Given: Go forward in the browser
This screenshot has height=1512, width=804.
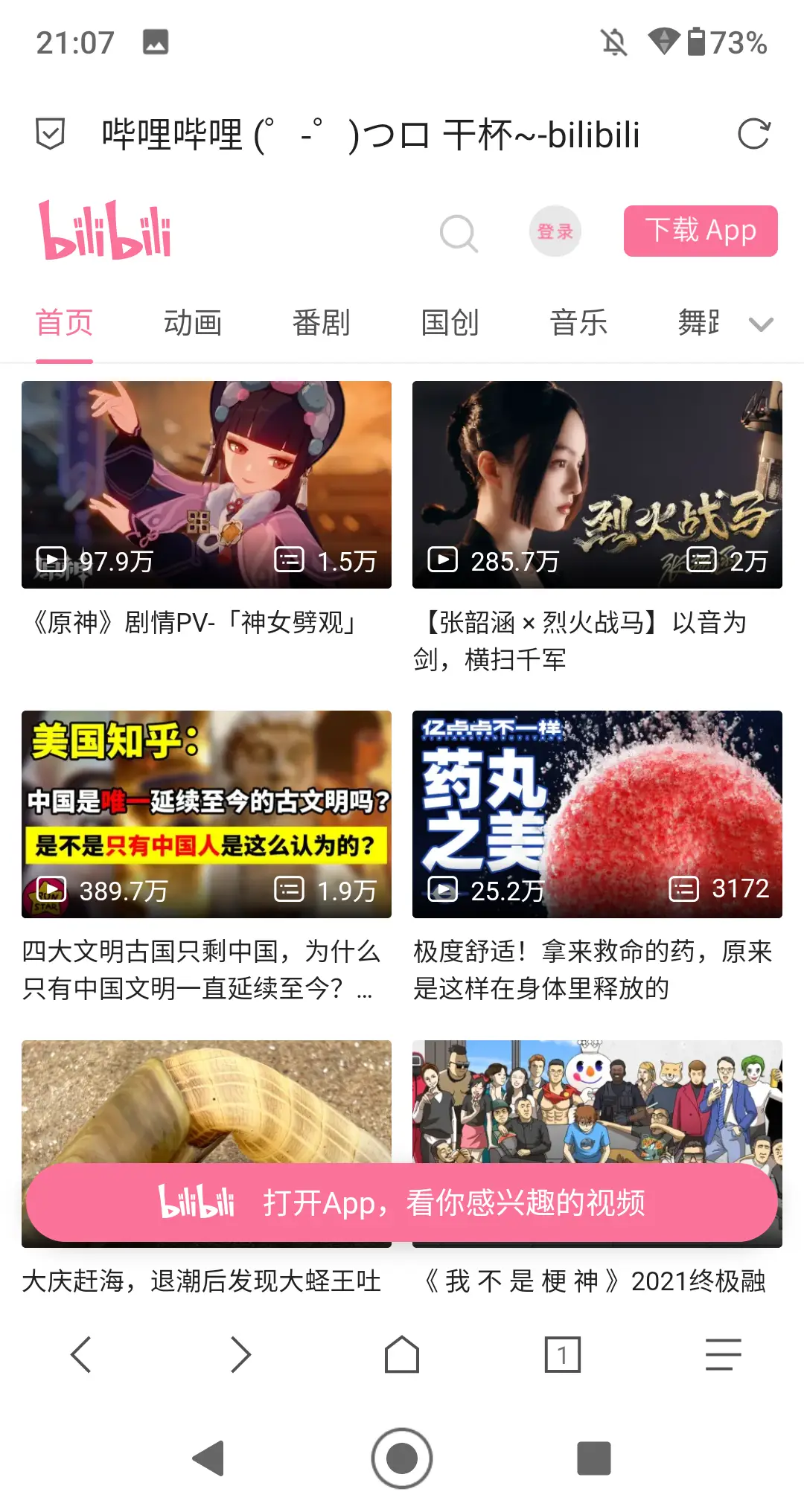Looking at the screenshot, I should 240,1354.
